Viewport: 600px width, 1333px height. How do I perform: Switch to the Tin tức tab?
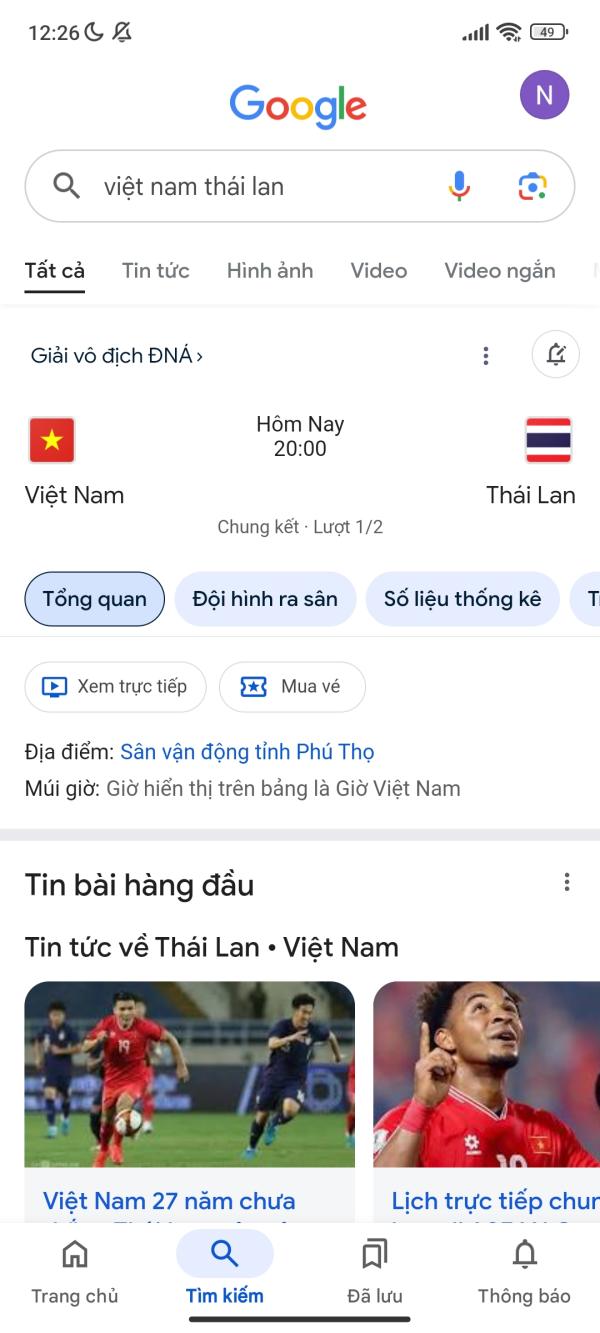coord(155,270)
